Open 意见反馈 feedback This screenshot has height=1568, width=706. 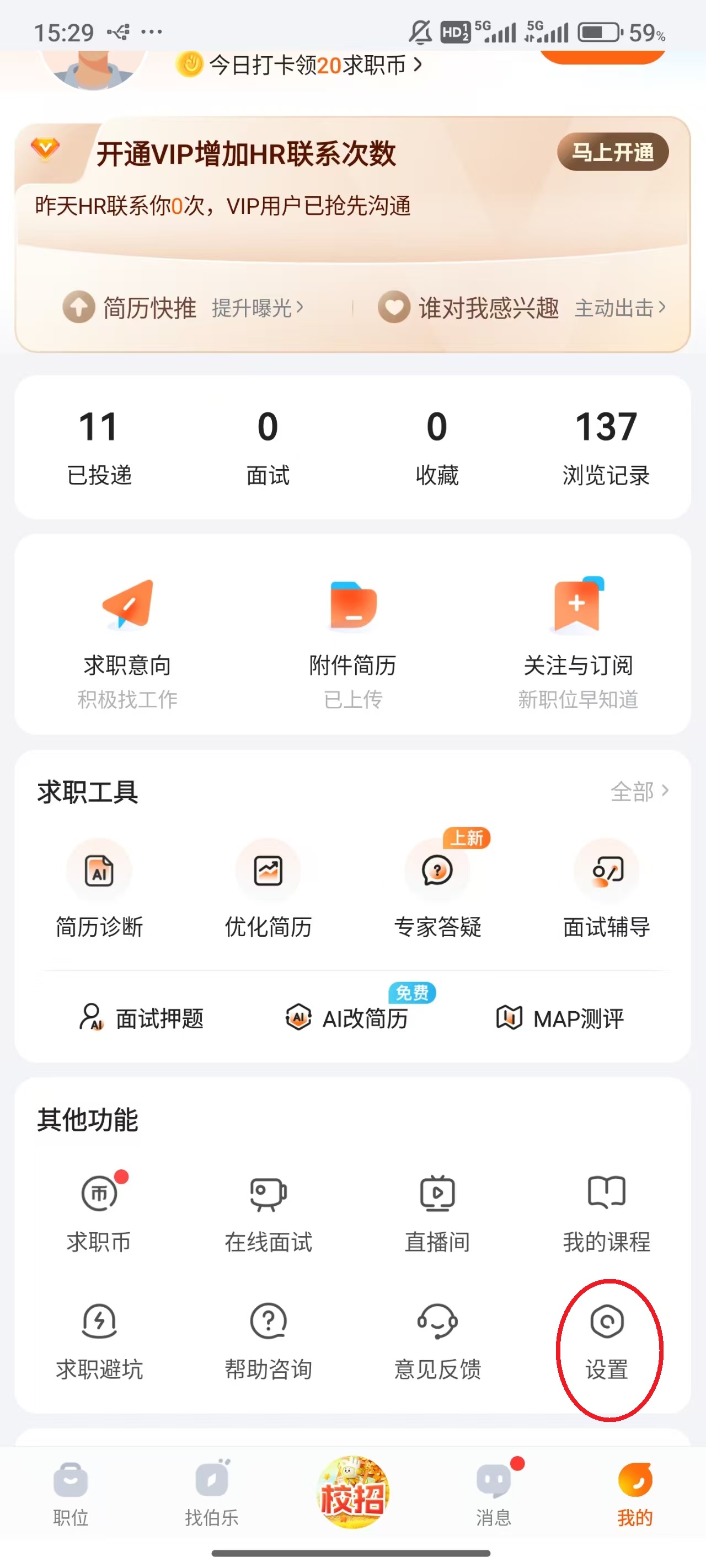tap(437, 1339)
